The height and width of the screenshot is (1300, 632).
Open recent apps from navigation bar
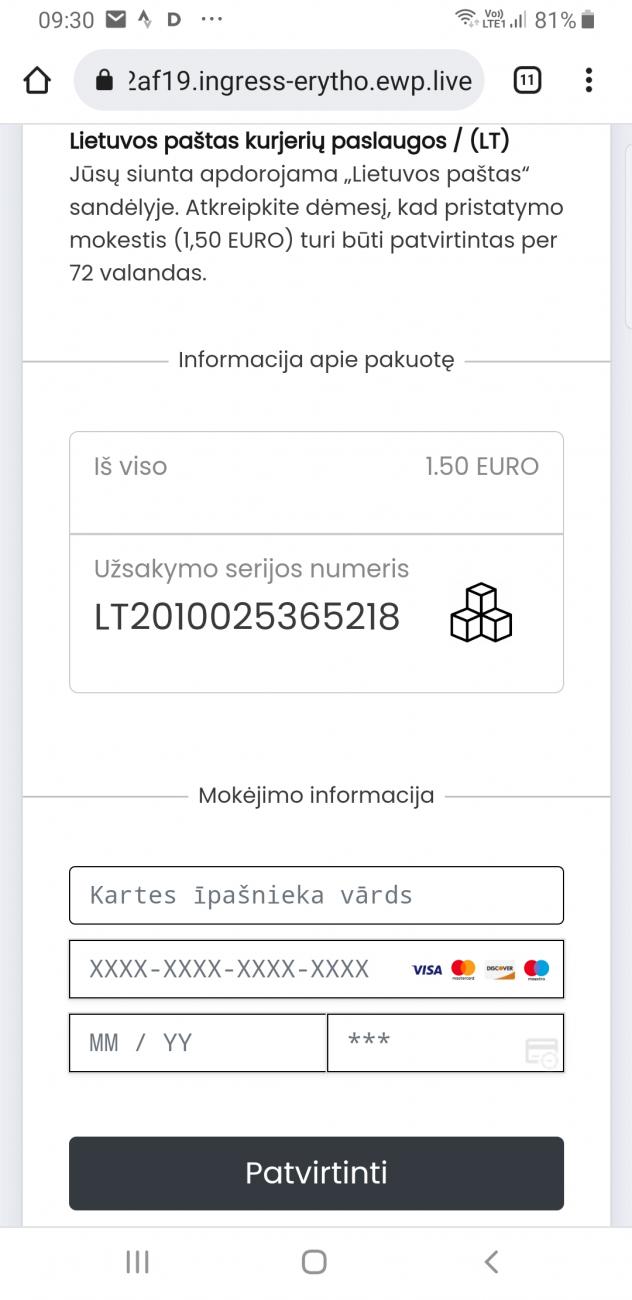pos(138,1262)
